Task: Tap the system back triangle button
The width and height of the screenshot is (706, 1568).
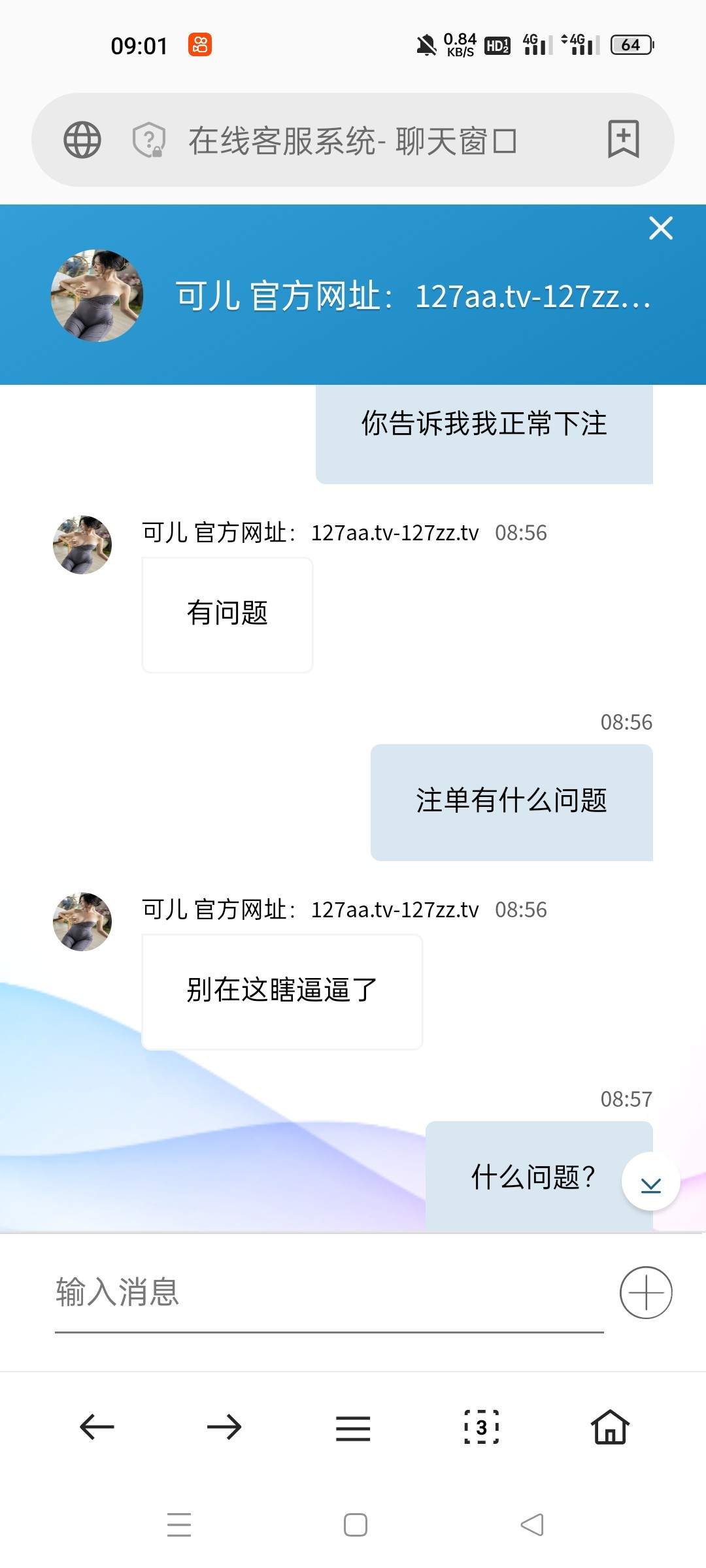Action: point(532,1525)
